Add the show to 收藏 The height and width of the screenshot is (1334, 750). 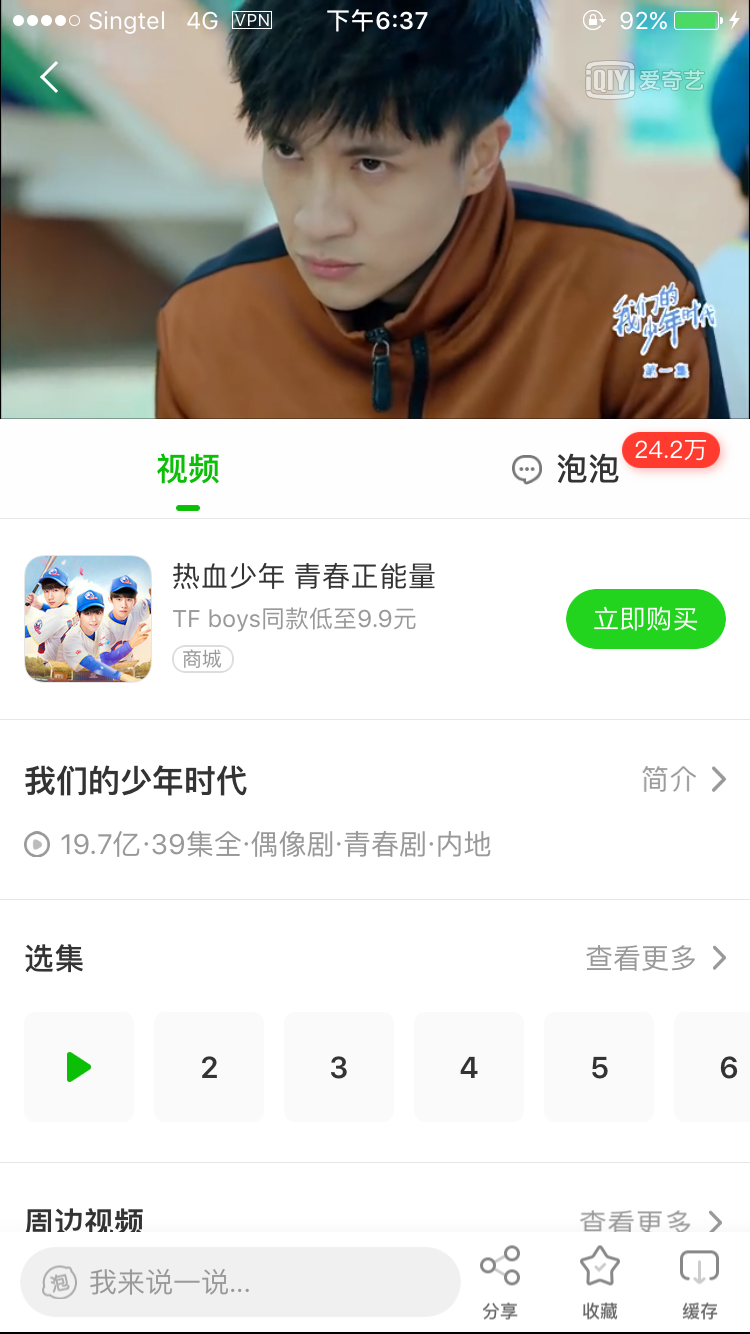tap(600, 1280)
